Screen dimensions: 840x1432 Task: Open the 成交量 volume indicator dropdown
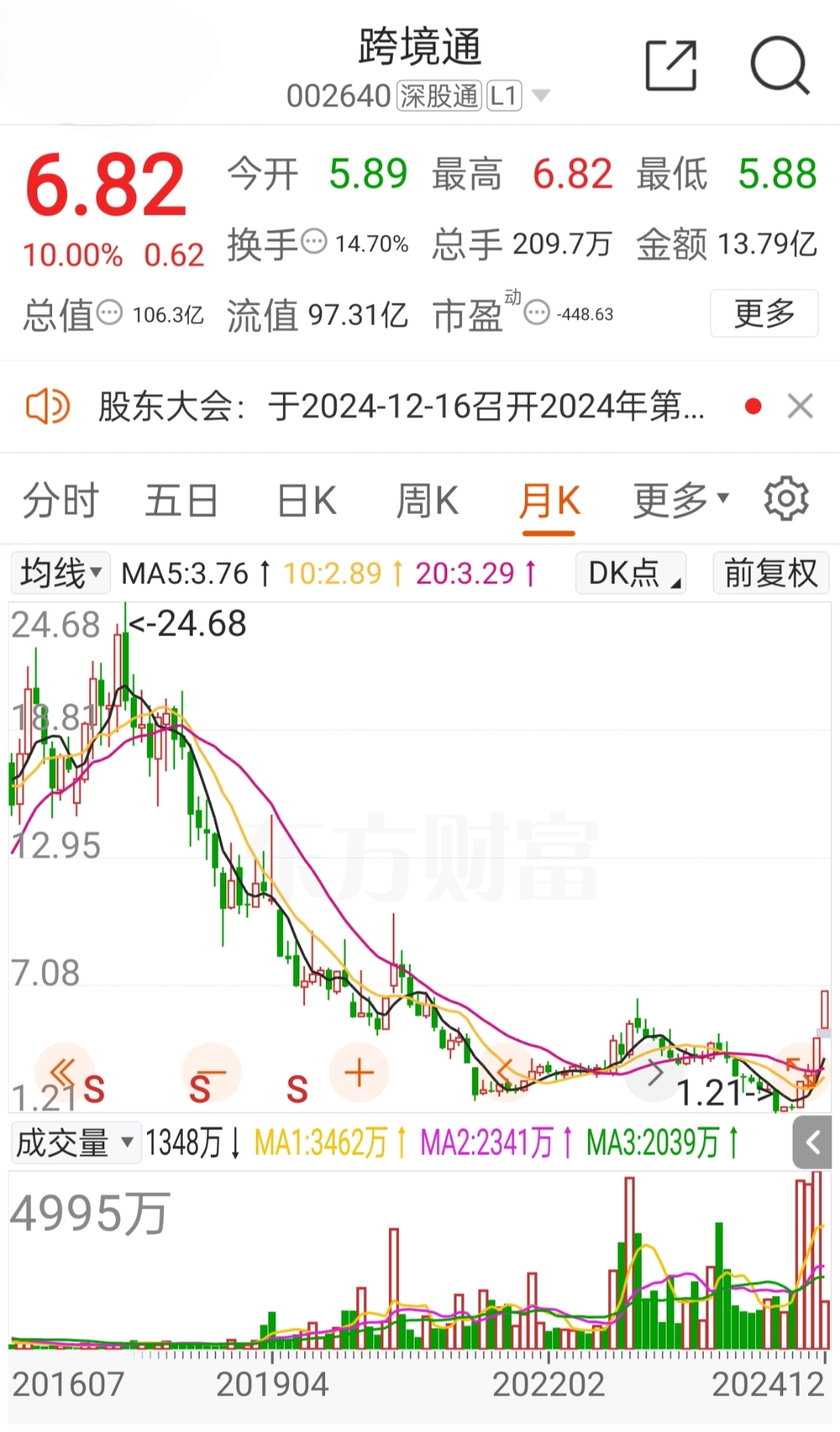[x=75, y=1142]
